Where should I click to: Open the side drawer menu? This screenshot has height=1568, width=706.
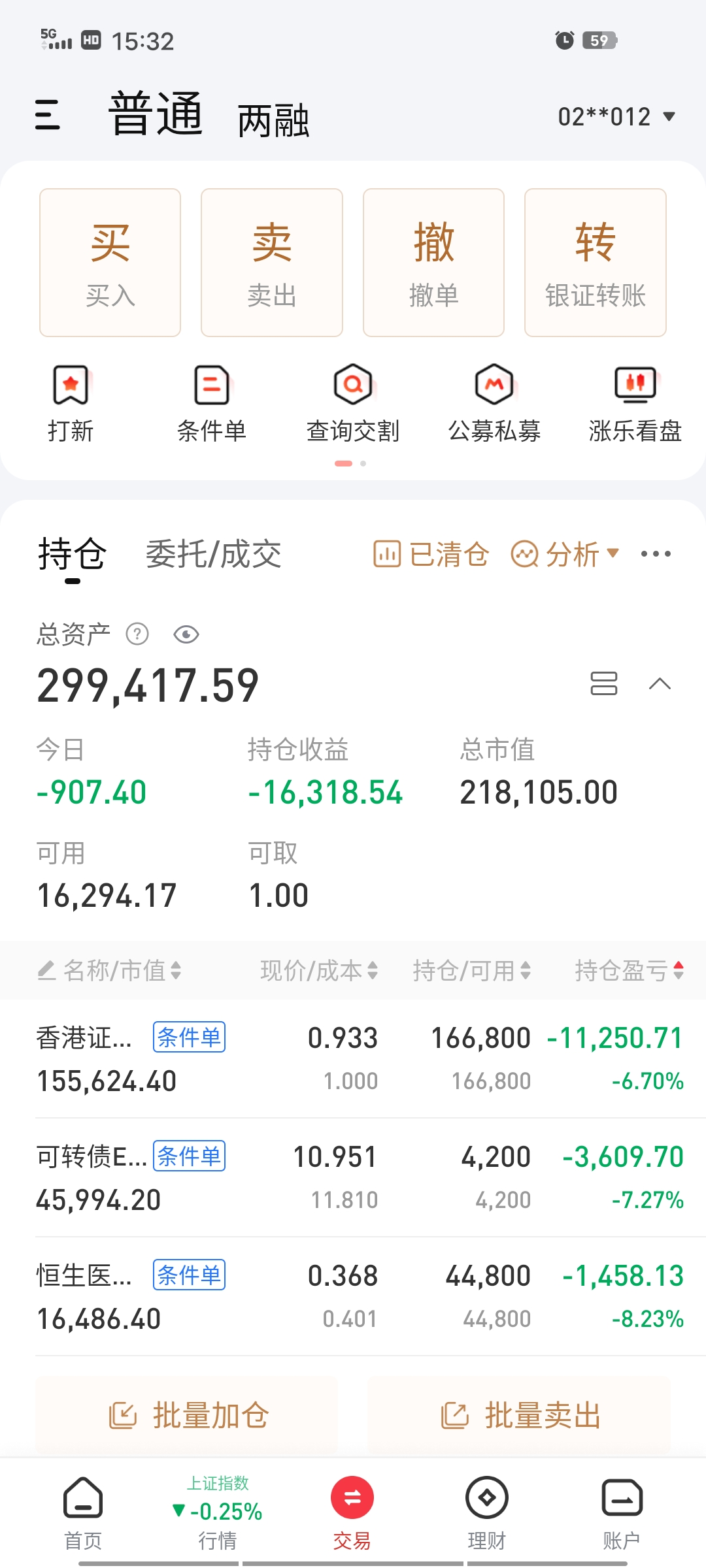pos(47,116)
